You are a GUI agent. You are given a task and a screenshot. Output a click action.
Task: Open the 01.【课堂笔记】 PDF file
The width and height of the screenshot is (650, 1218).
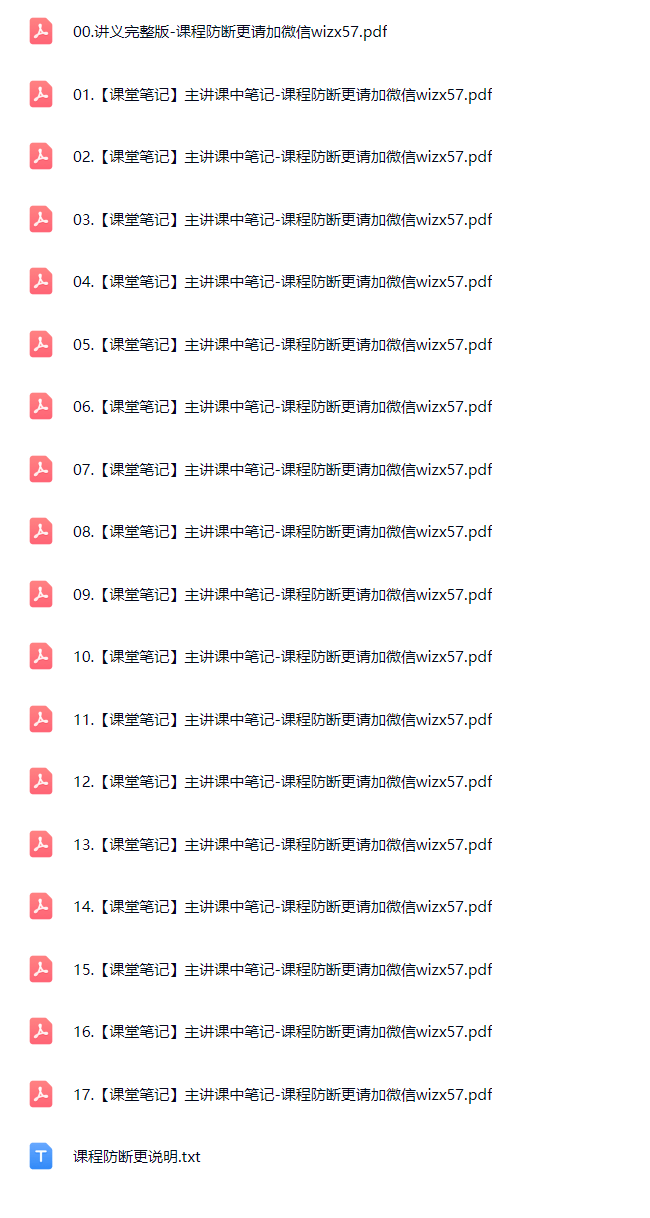[282, 95]
